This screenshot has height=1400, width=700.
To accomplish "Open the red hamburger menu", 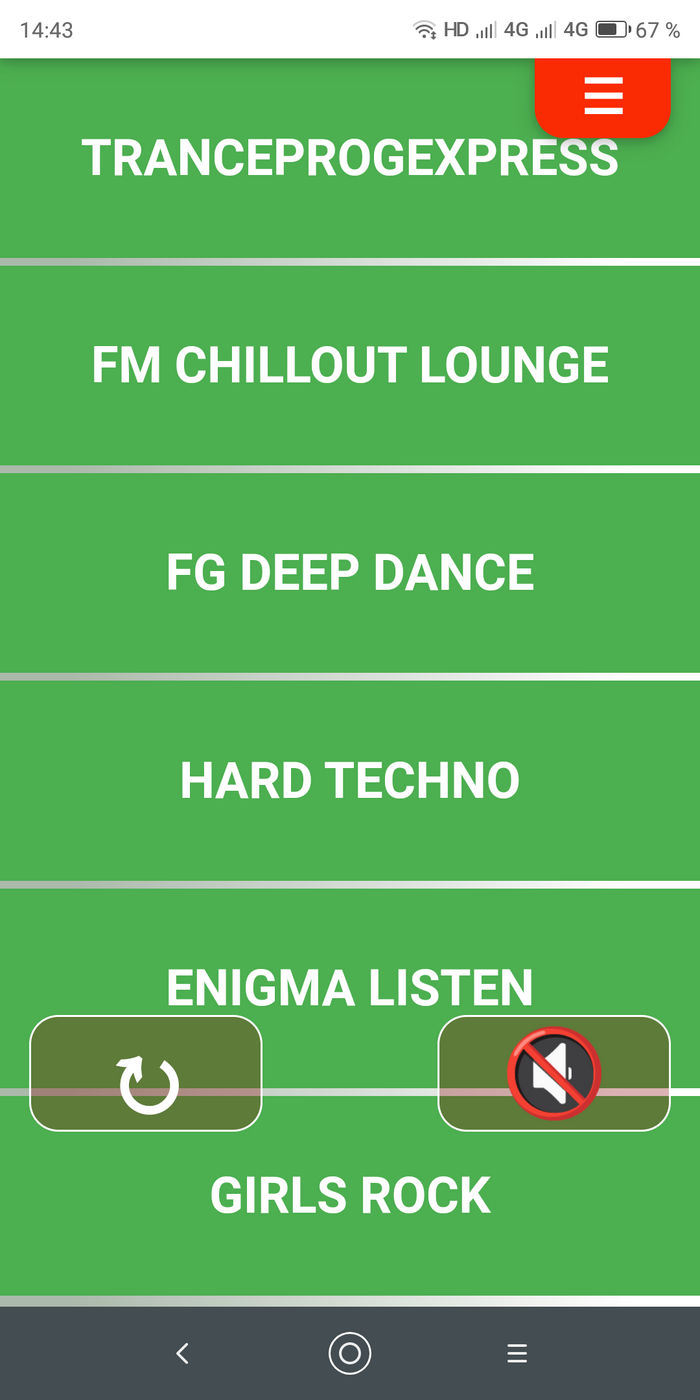I will (603, 96).
